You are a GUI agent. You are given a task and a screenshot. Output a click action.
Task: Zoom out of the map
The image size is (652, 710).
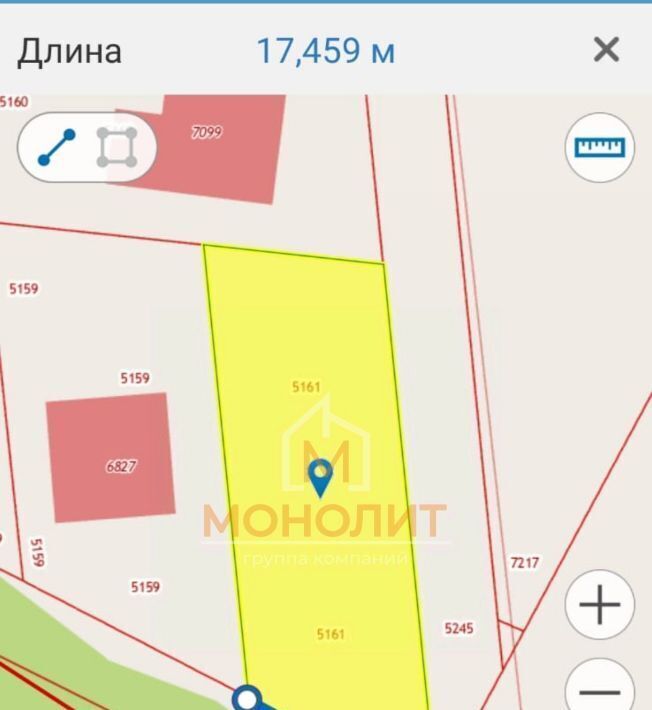[600, 690]
